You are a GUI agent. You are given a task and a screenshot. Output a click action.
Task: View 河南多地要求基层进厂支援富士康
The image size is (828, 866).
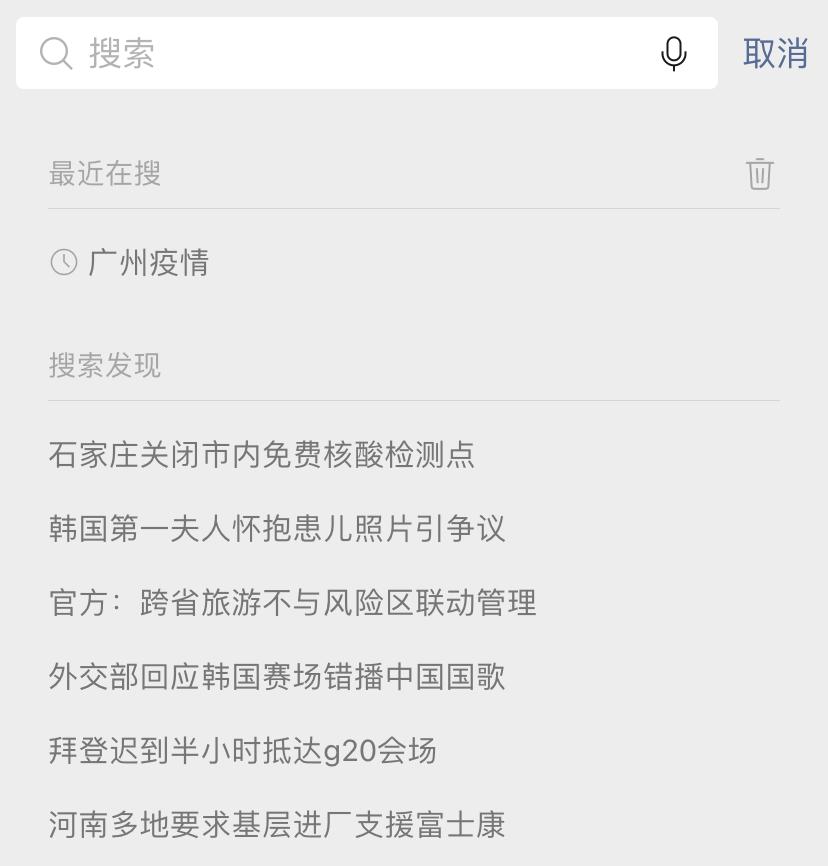(x=277, y=825)
